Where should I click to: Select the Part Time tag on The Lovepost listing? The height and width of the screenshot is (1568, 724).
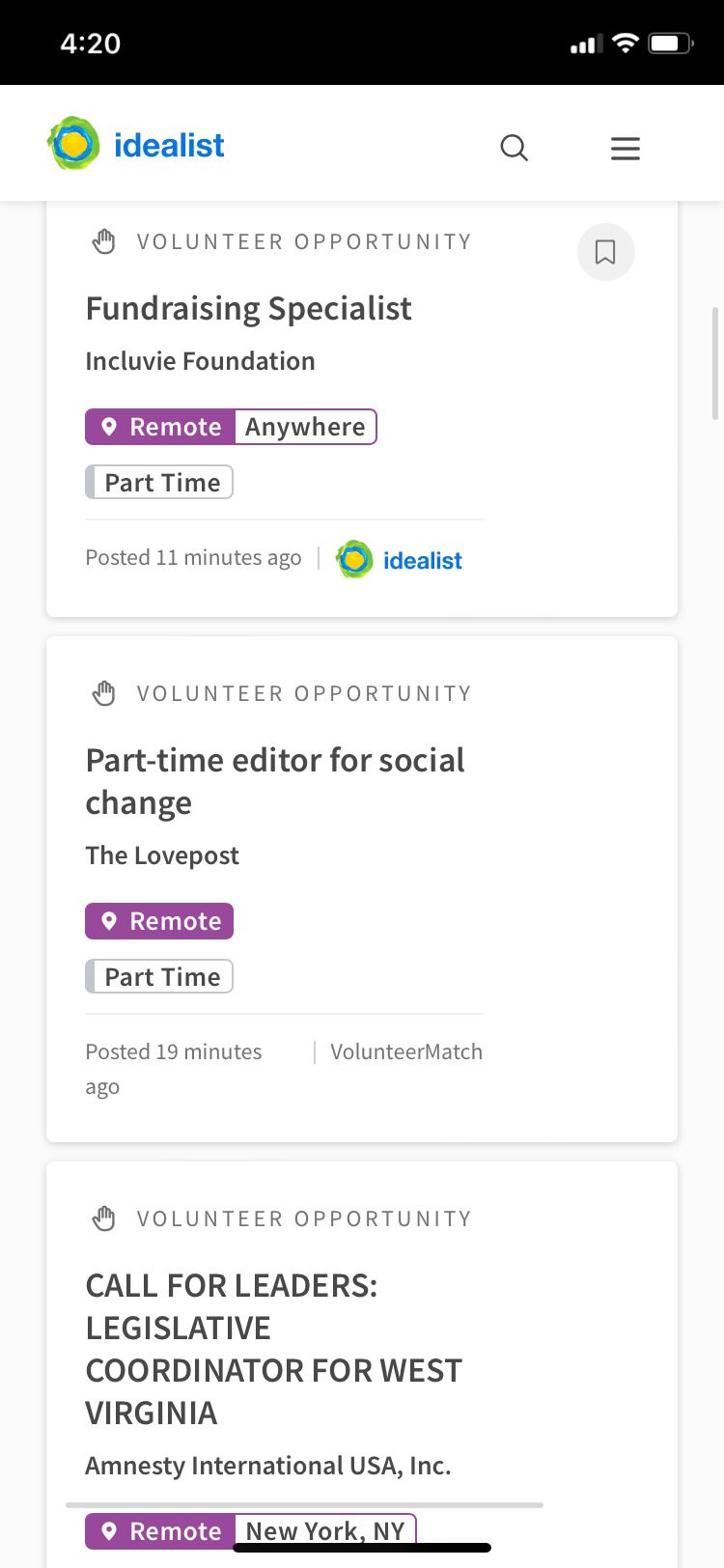(159, 976)
